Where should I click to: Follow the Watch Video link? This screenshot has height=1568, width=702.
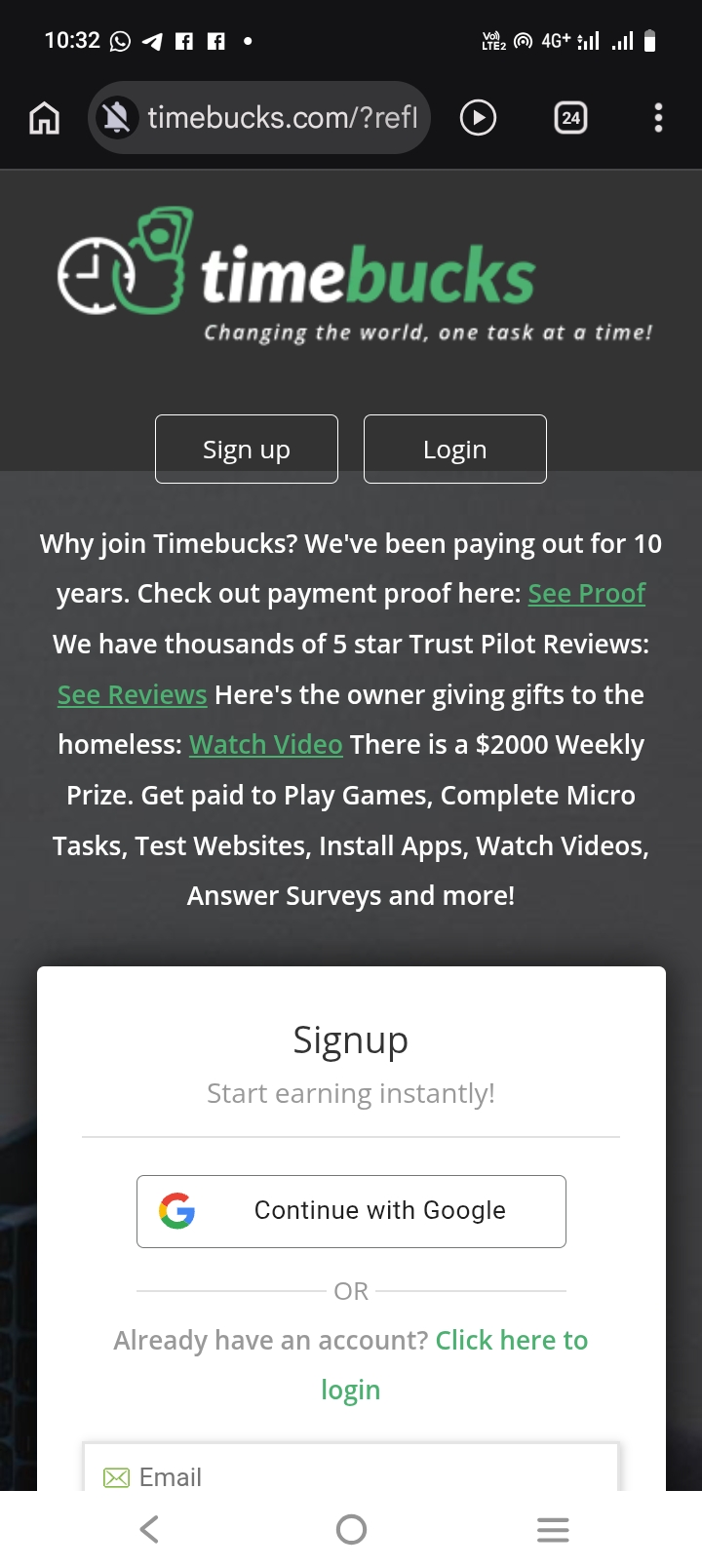(265, 745)
